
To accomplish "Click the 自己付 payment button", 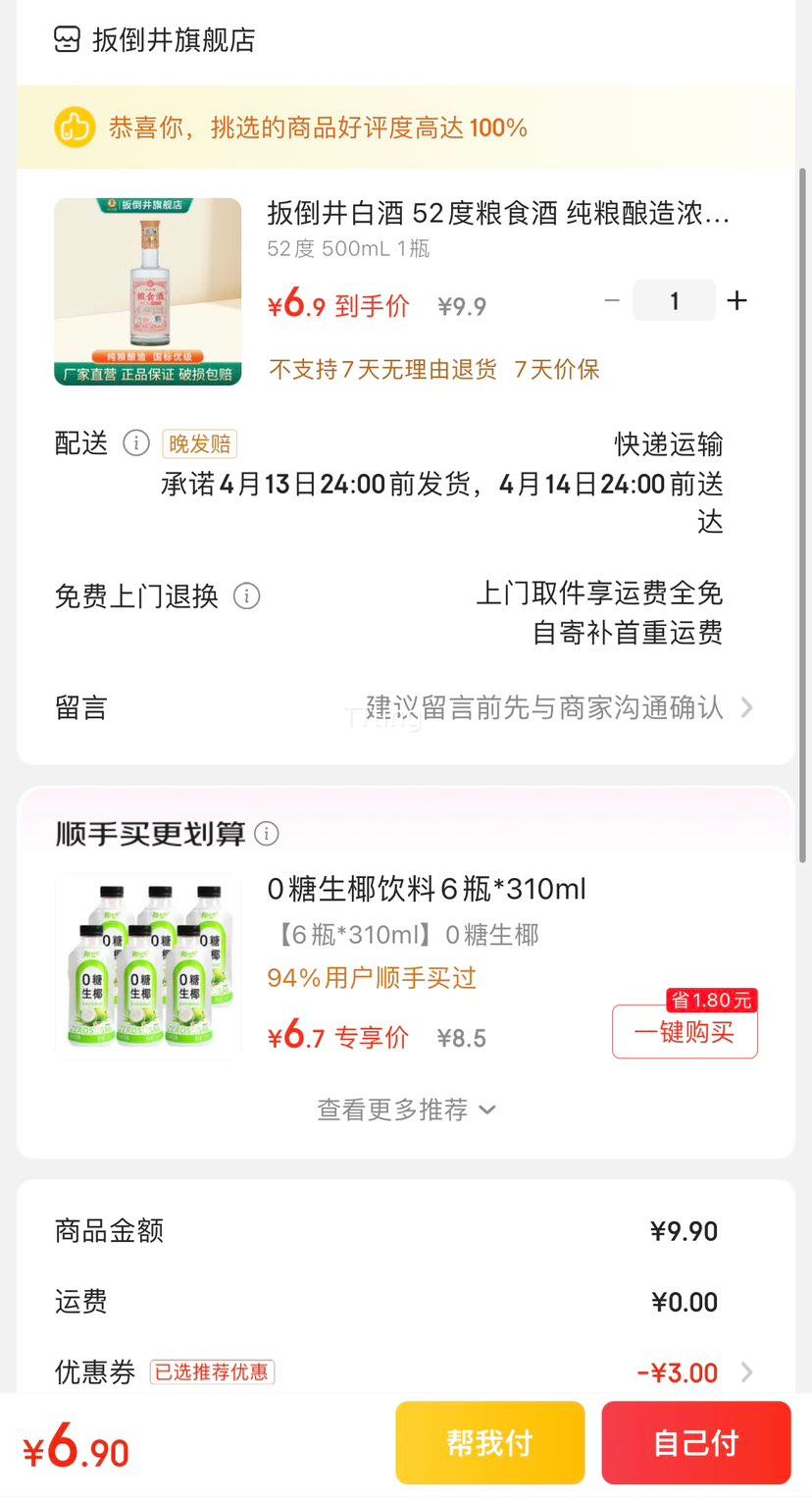I will click(x=696, y=1443).
